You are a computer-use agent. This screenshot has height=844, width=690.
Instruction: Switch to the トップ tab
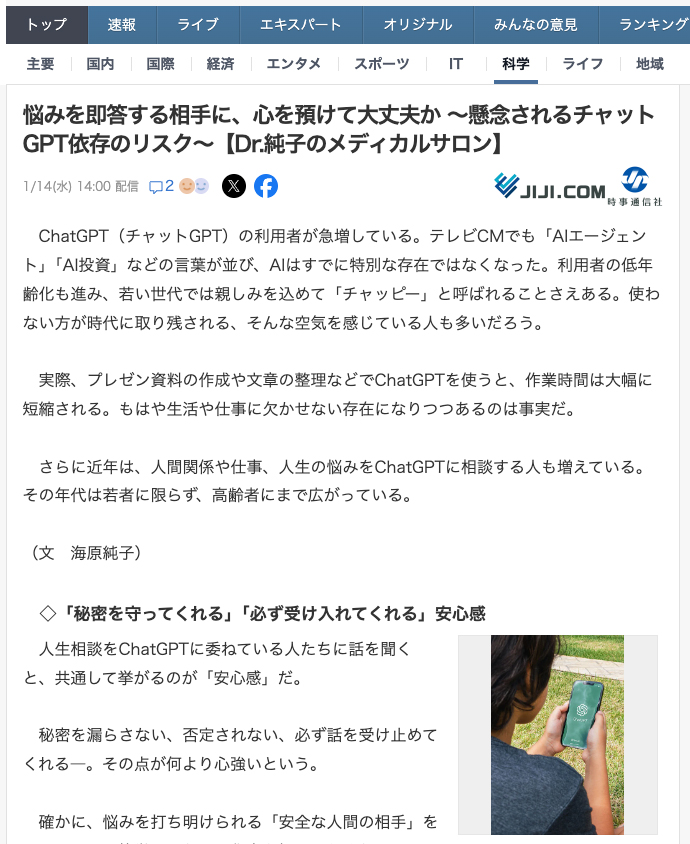47,24
